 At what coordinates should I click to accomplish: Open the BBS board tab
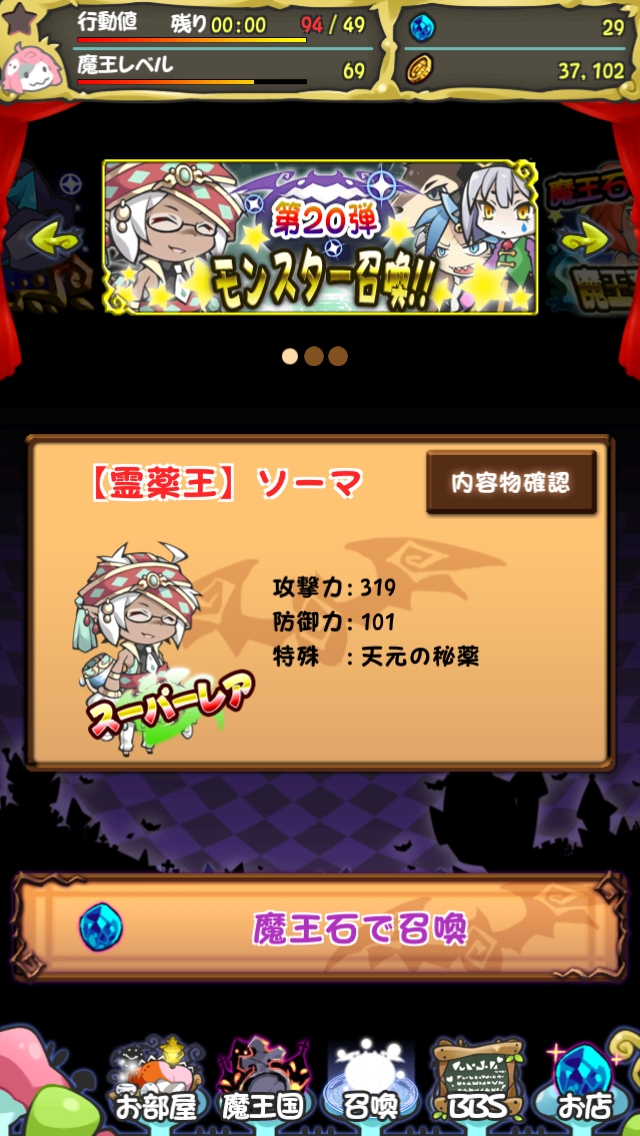[x=478, y=1082]
